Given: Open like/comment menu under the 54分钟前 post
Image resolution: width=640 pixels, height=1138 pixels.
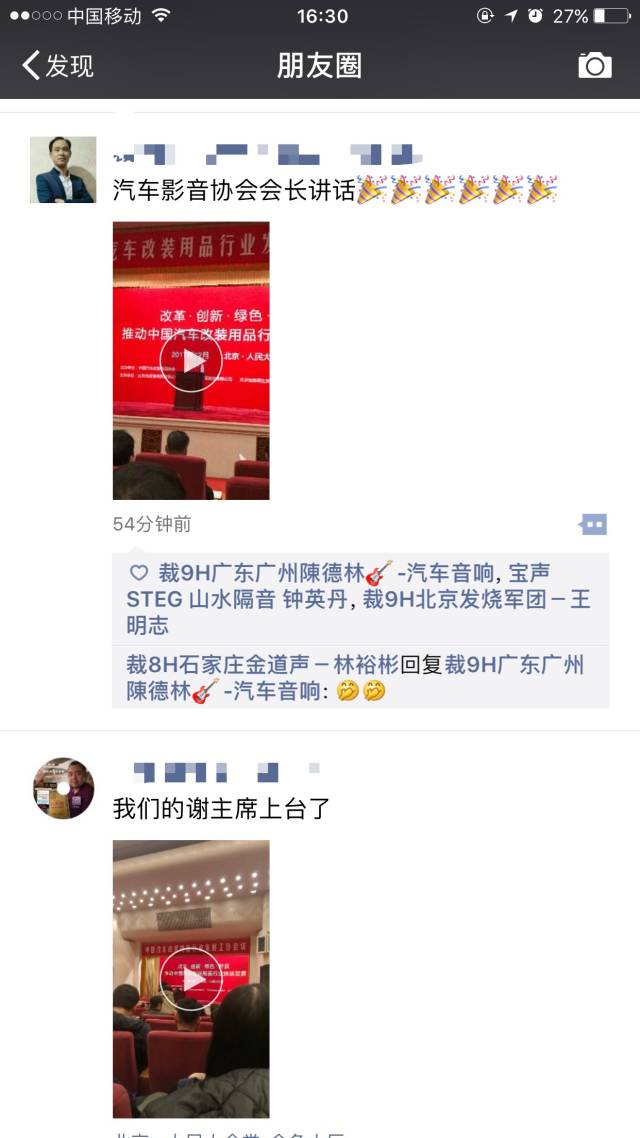Looking at the screenshot, I should pyautogui.click(x=593, y=524).
